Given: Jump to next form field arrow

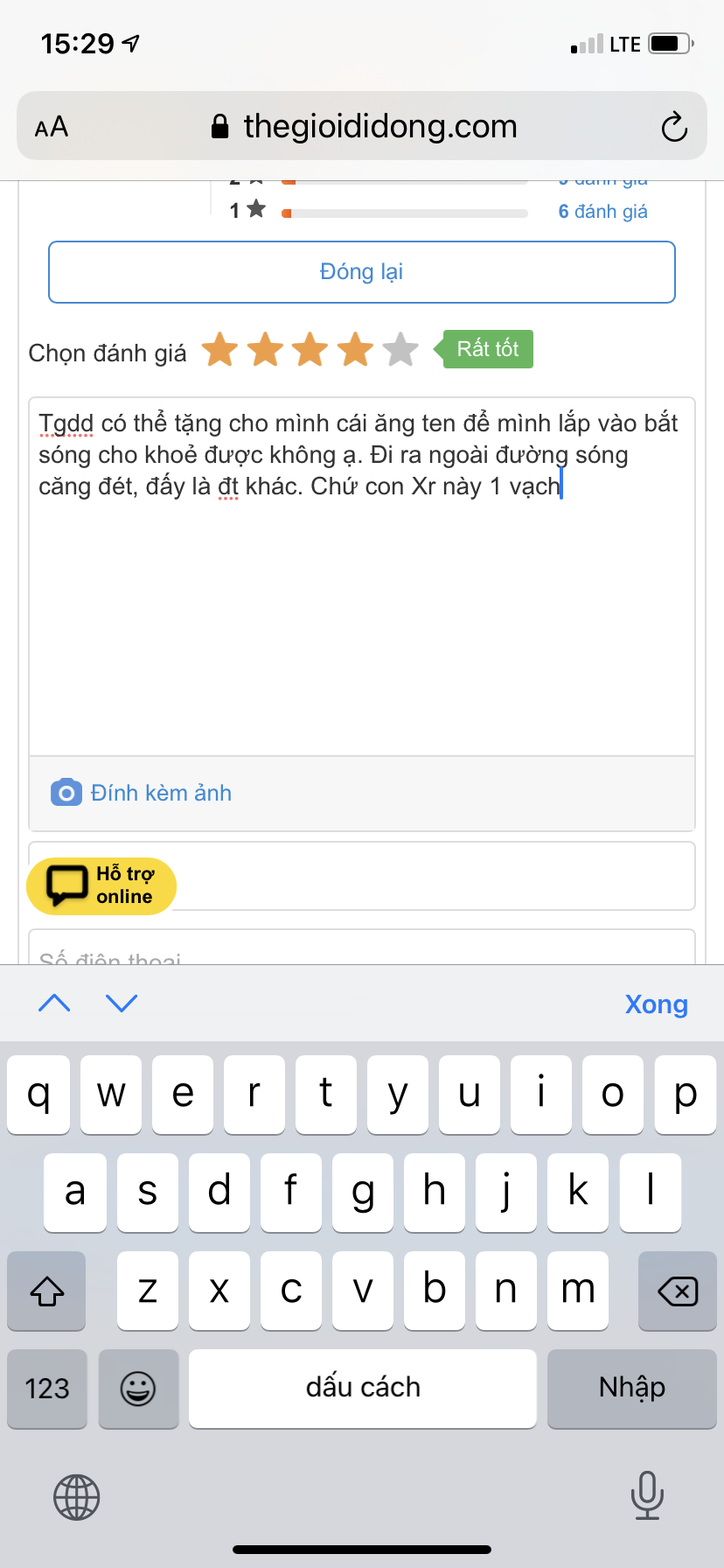Looking at the screenshot, I should click(x=122, y=1003).
